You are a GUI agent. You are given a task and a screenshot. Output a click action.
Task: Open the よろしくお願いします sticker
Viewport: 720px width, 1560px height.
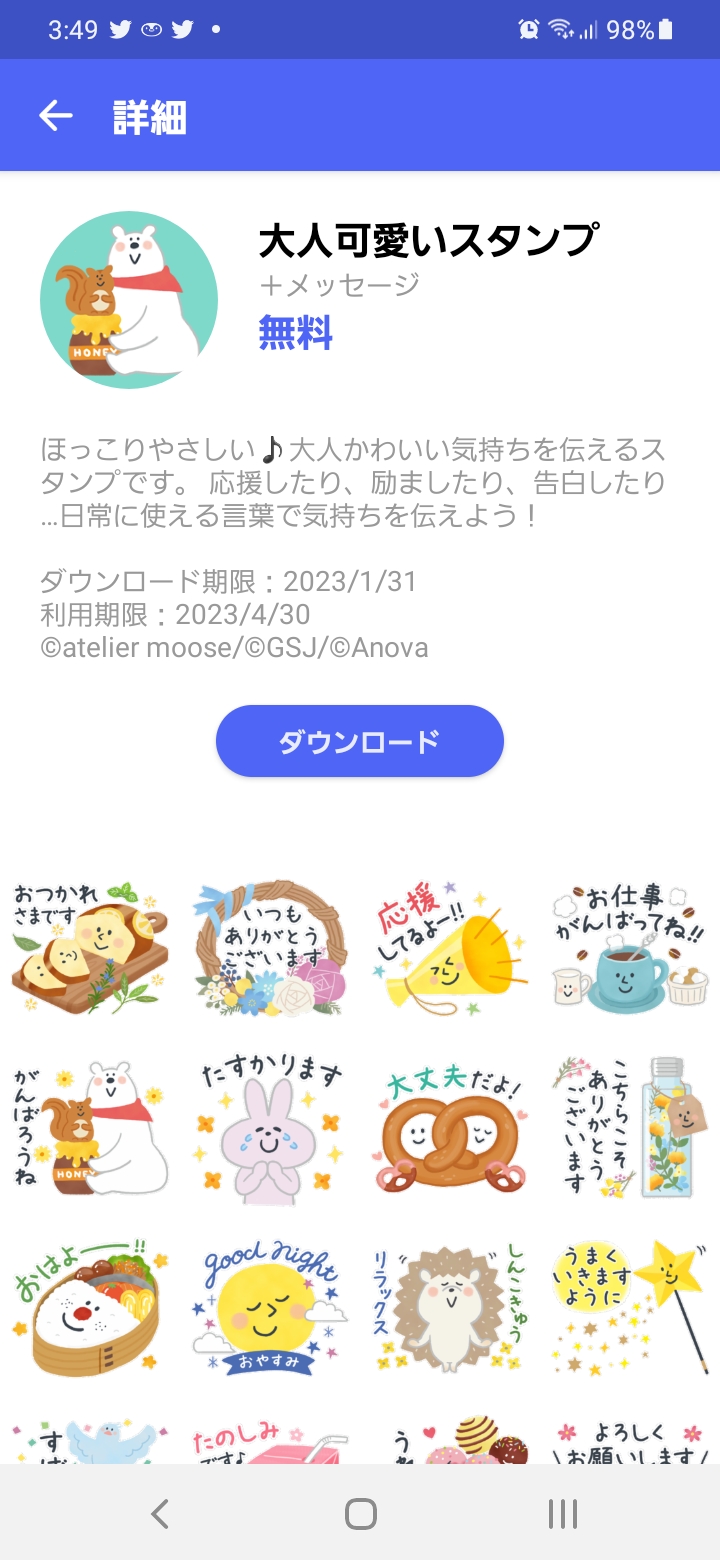[629, 1442]
